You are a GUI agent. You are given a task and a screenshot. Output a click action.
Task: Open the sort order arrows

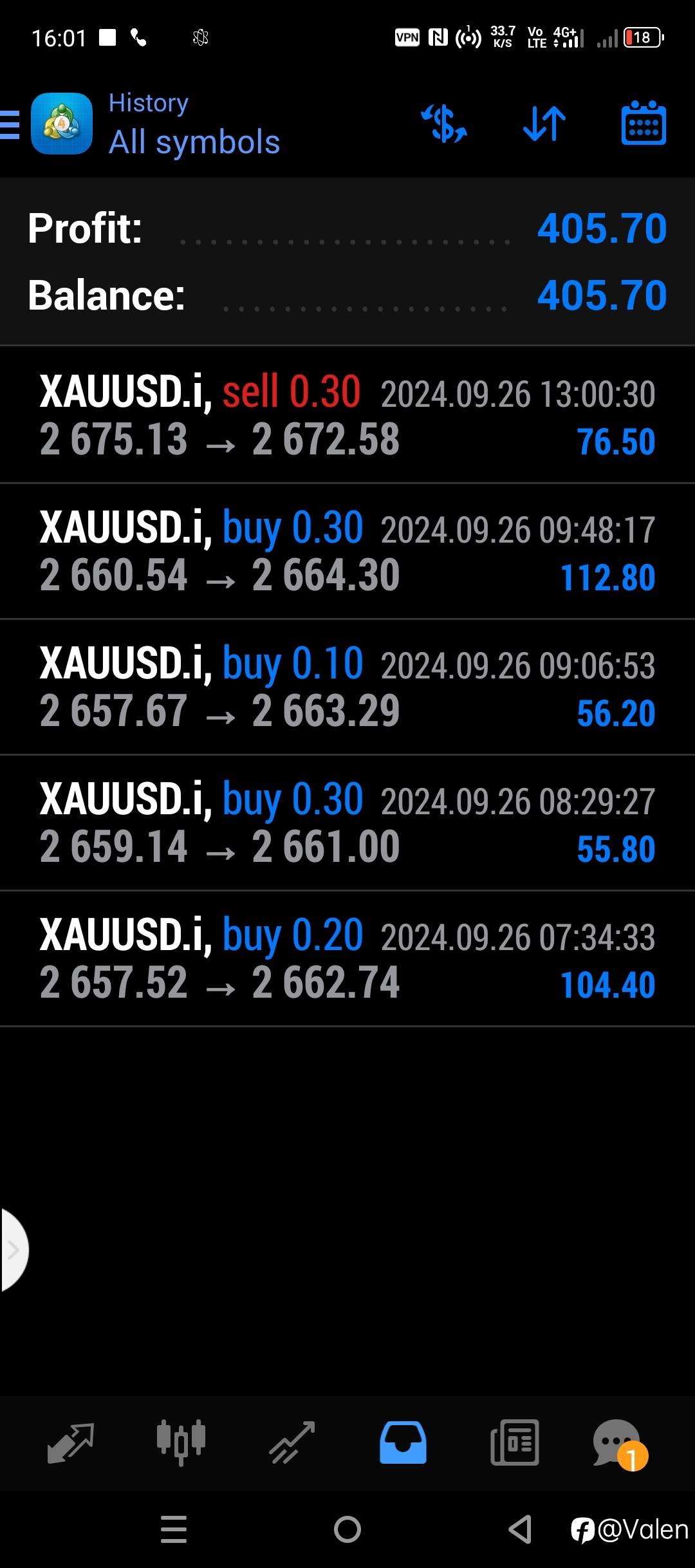[544, 124]
